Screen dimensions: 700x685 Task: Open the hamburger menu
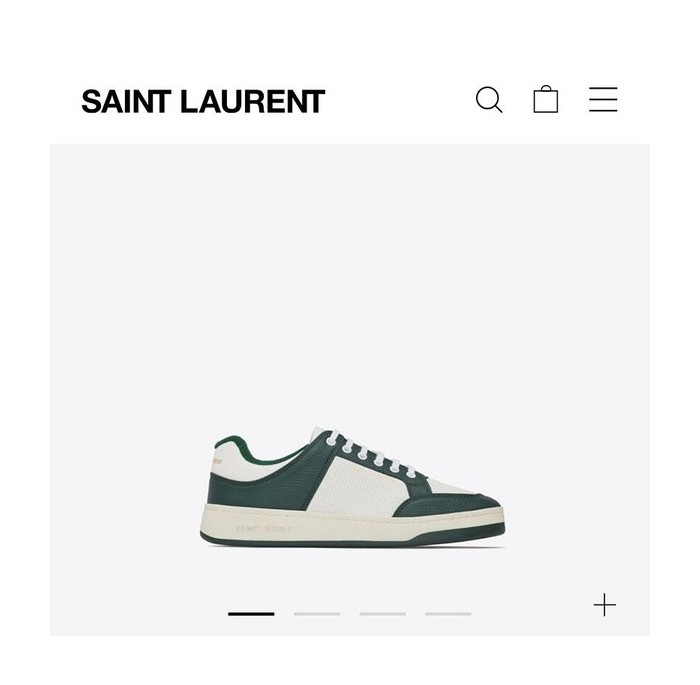click(603, 100)
